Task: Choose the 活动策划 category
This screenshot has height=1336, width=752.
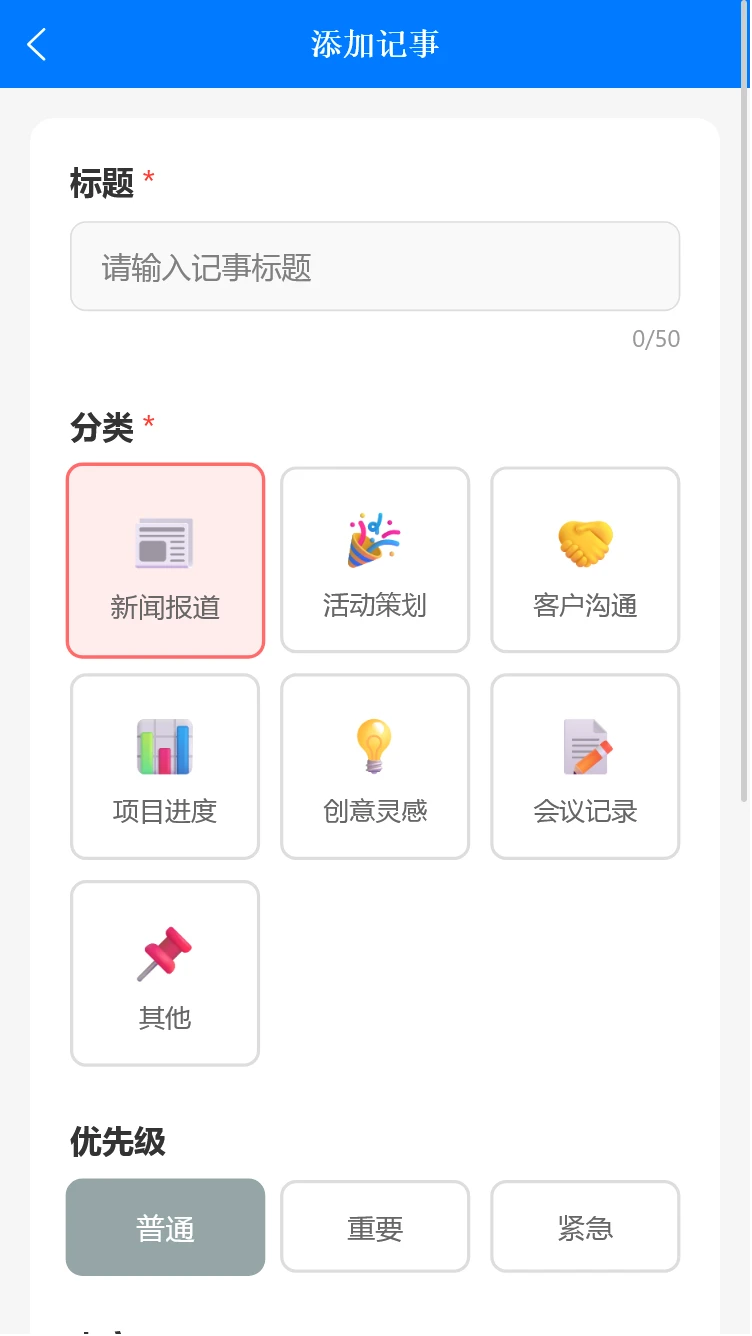Action: coord(375,560)
